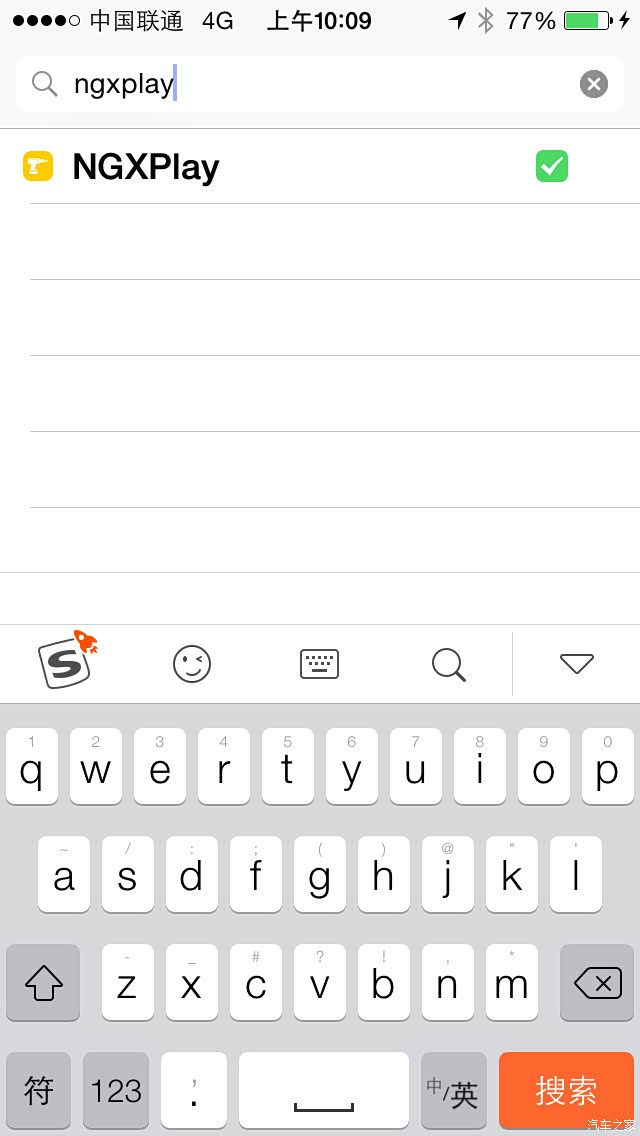Tap the backspace key
The image size is (640, 1136).
pyautogui.click(x=597, y=984)
